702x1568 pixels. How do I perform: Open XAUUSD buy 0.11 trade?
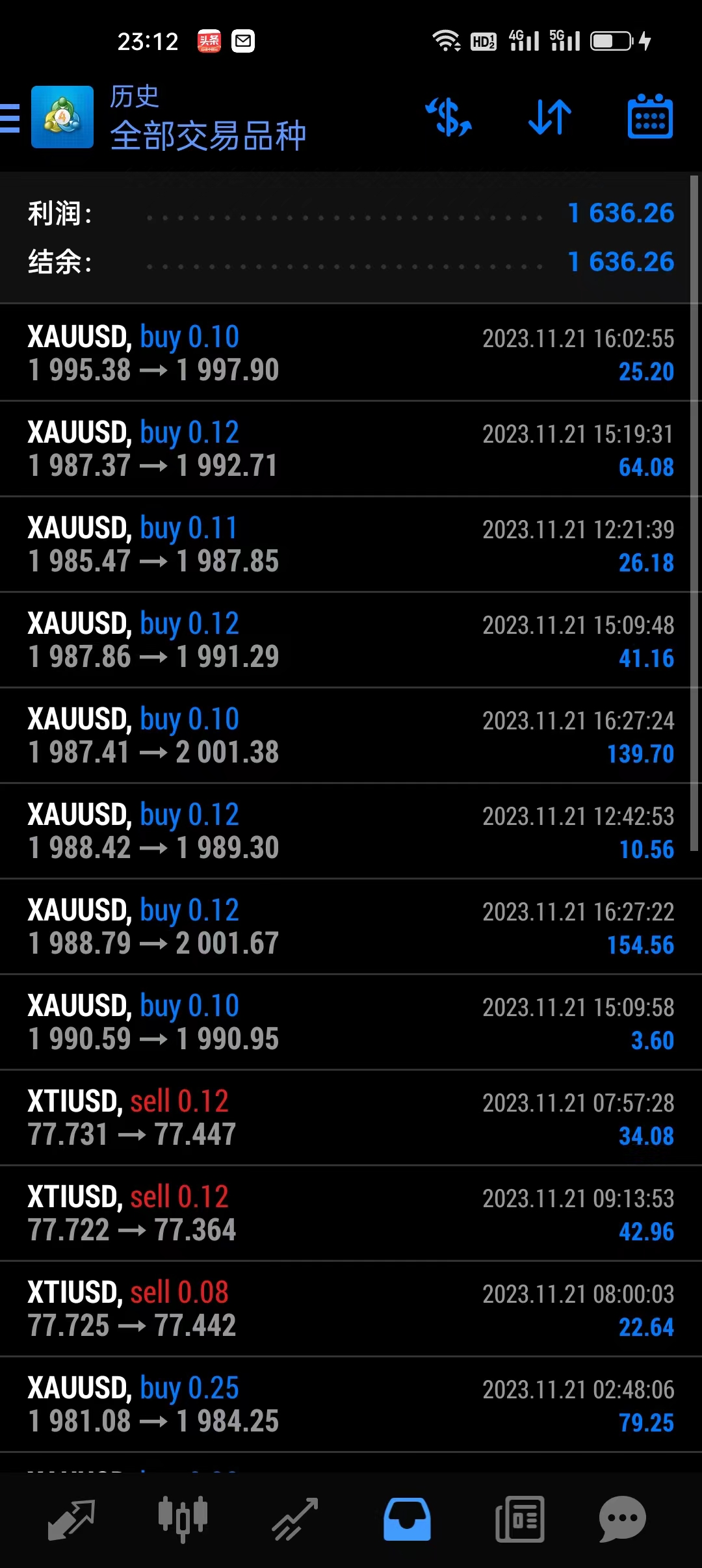[x=351, y=544]
